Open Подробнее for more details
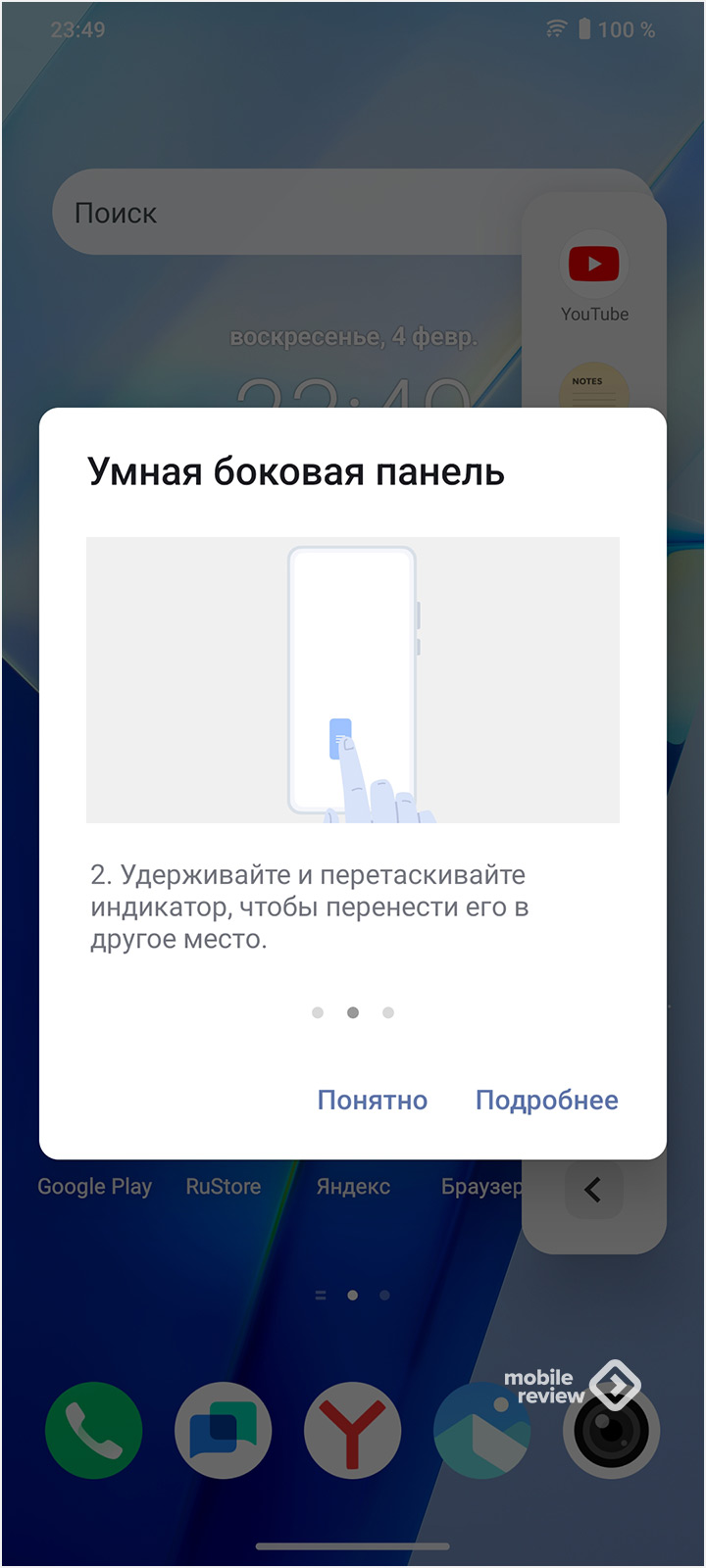The image size is (706, 1568). [x=546, y=1100]
